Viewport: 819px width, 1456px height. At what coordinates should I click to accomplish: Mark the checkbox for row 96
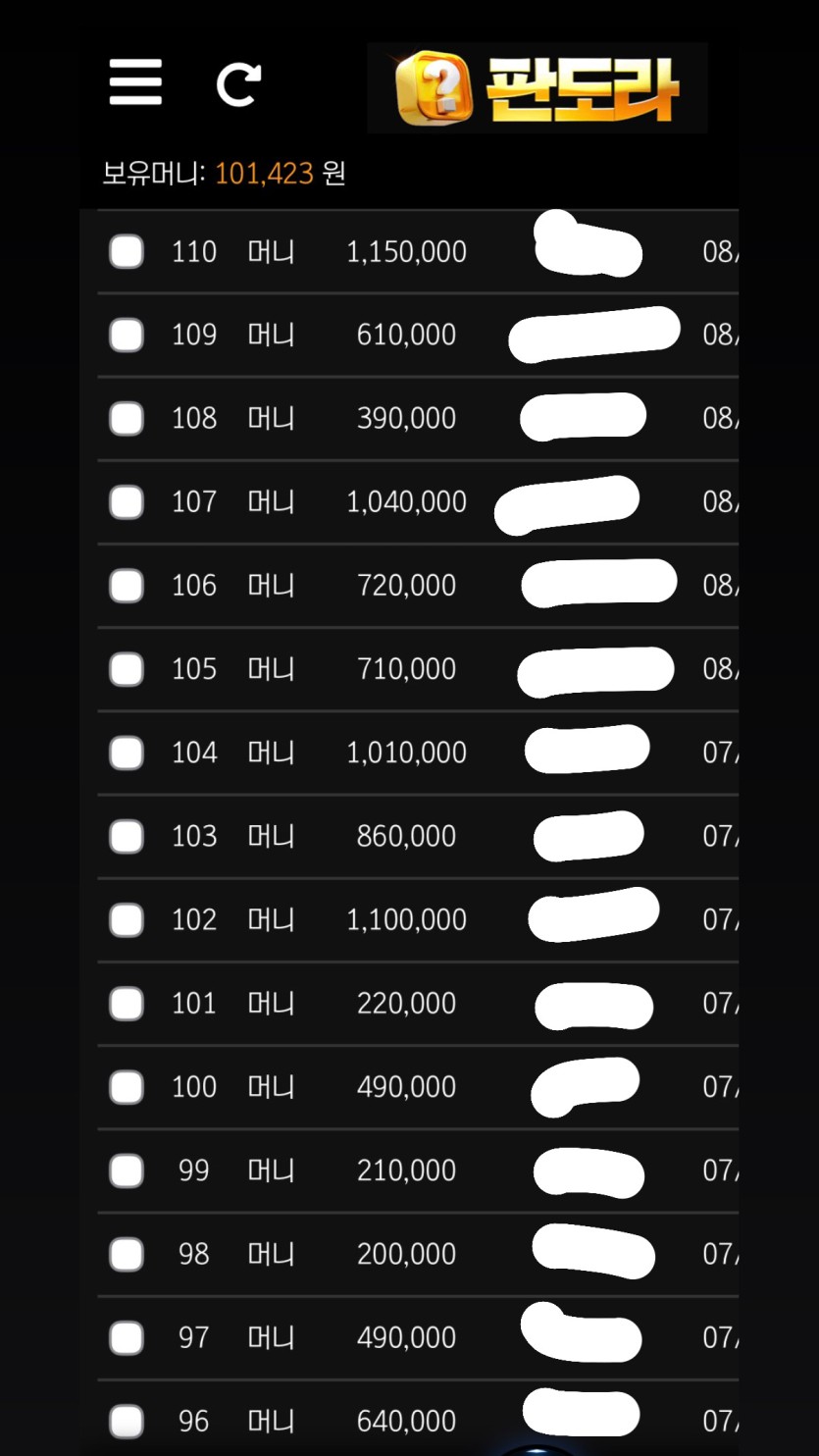click(127, 1421)
